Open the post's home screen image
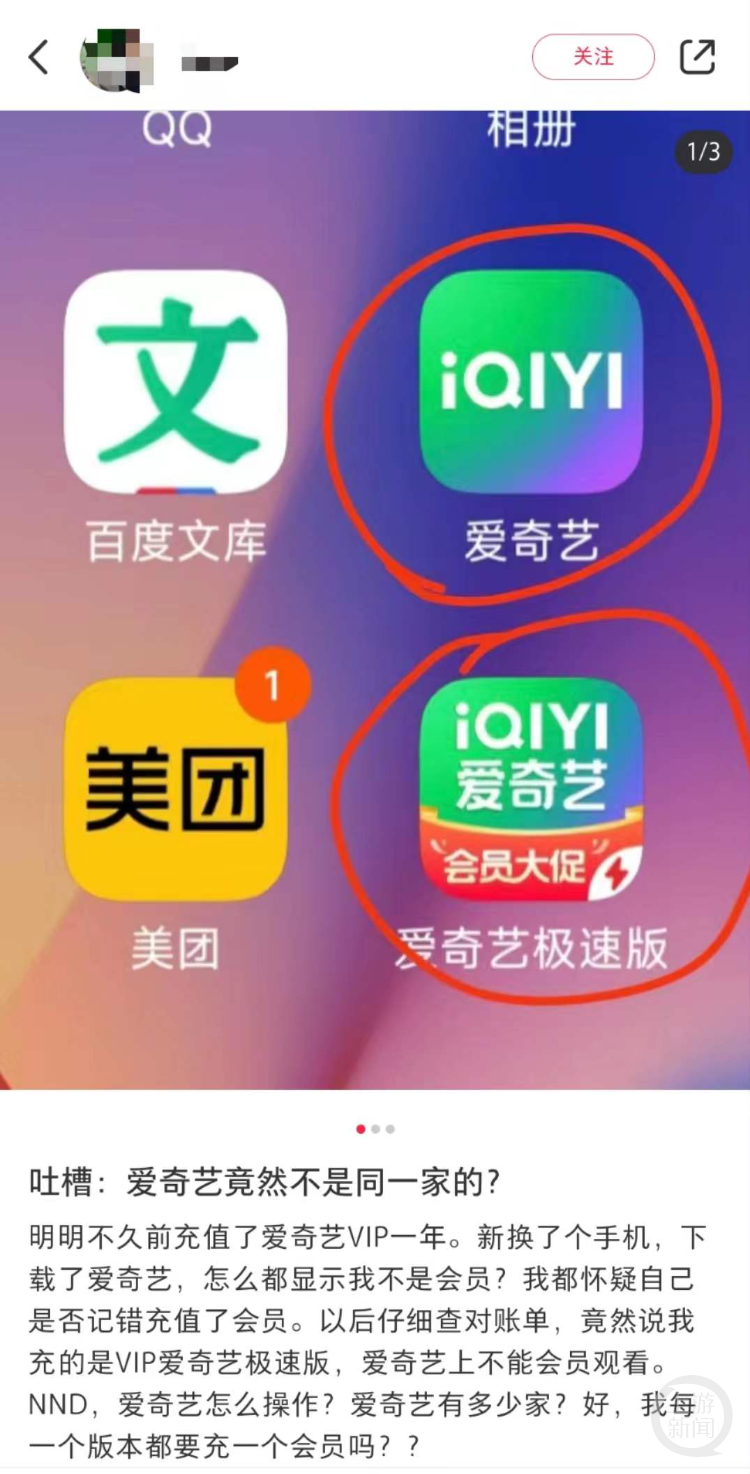Screen dimensions: 750x1474 click(375, 600)
